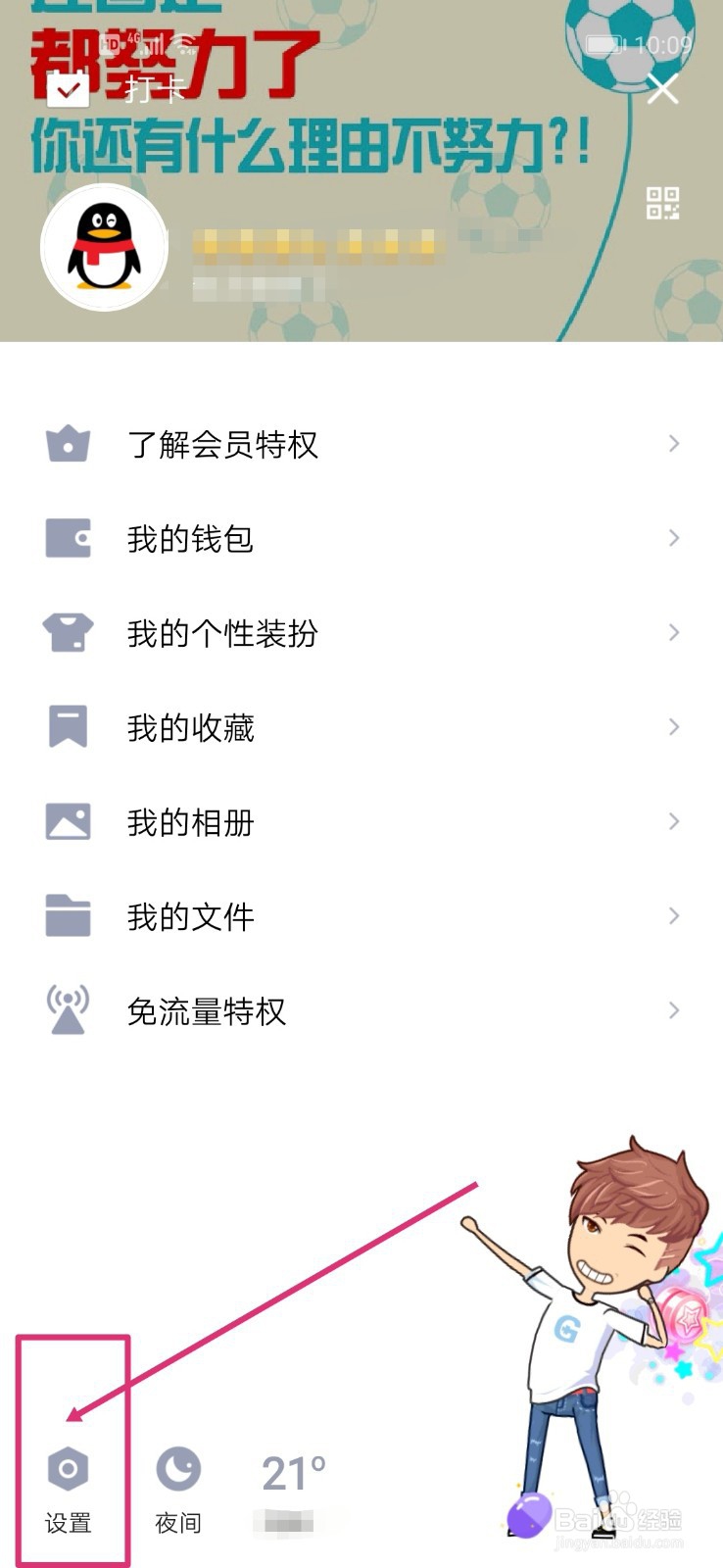The width and height of the screenshot is (723, 1568).
Task: Expand 我的钱包 via its chevron
Action: 673,538
